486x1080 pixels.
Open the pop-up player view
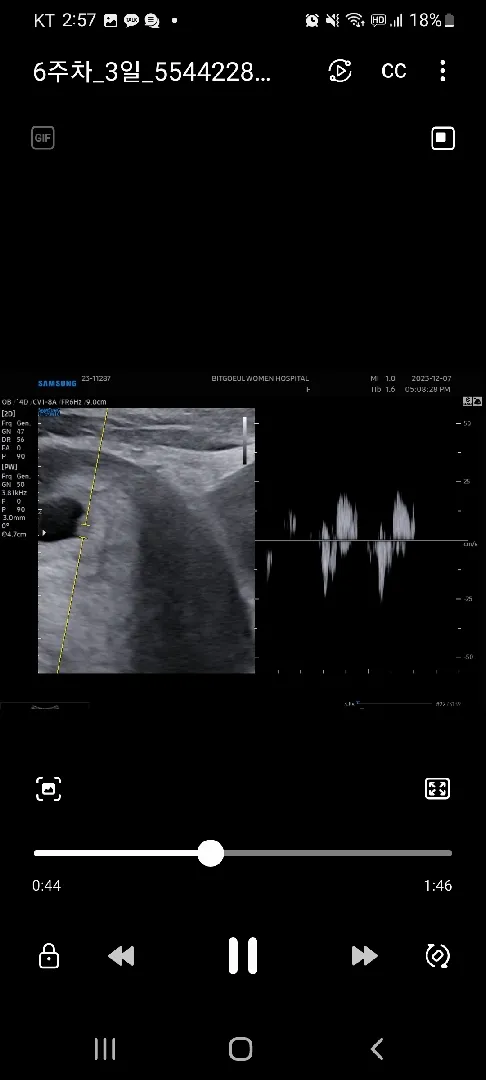pos(443,138)
